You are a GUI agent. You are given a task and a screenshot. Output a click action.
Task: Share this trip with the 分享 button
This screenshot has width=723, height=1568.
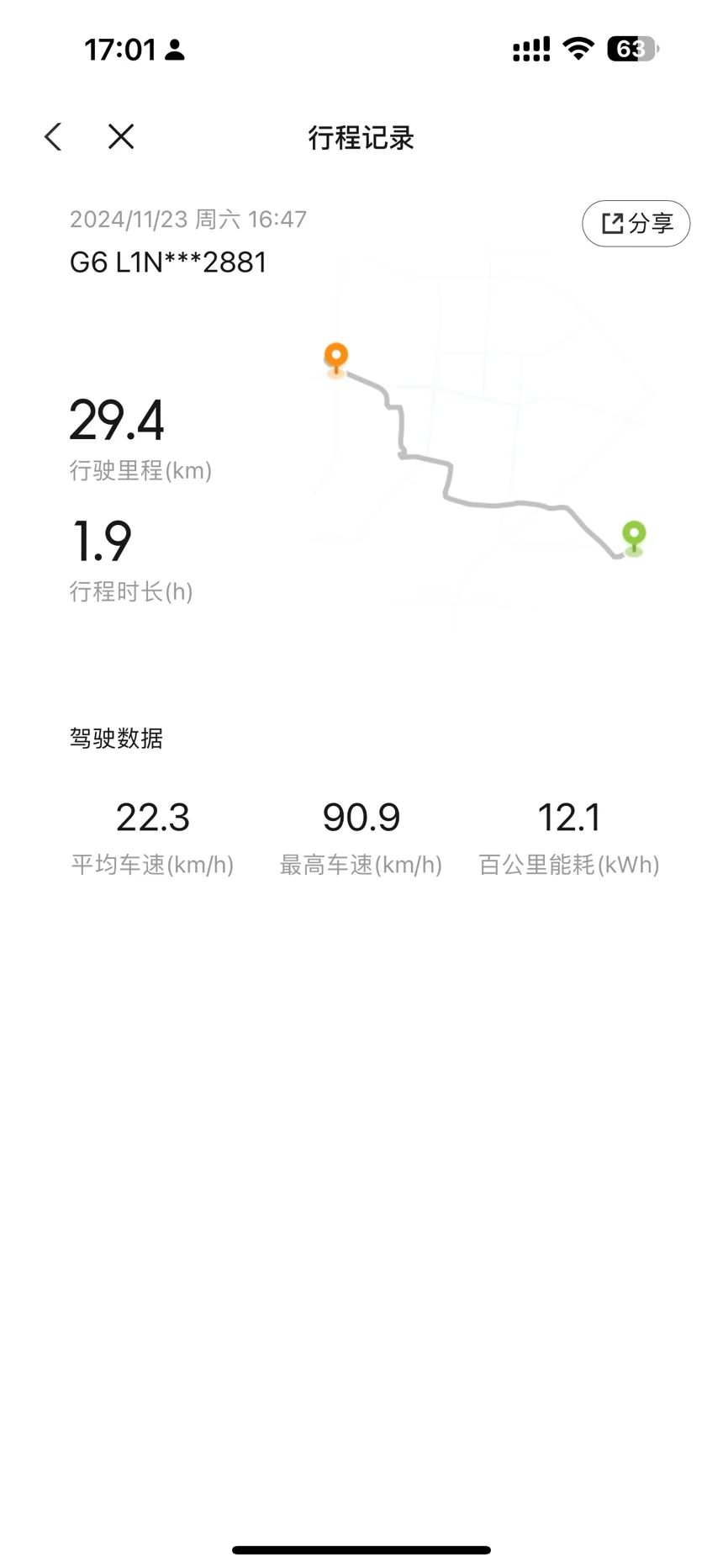(x=636, y=224)
